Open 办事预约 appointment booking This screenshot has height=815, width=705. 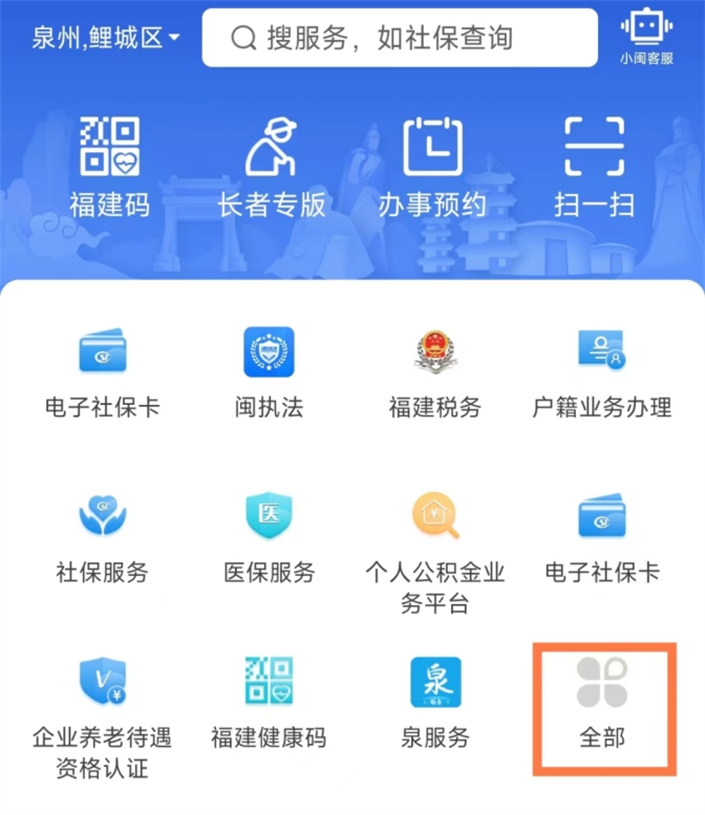pos(432,167)
